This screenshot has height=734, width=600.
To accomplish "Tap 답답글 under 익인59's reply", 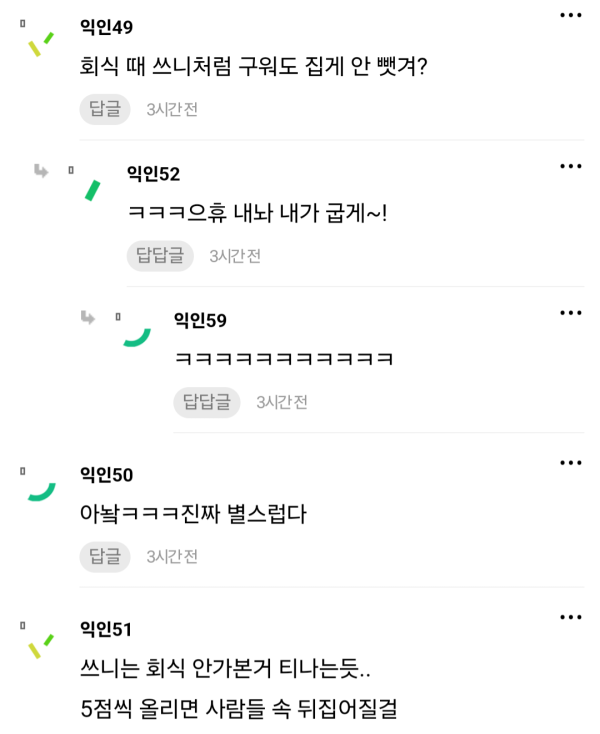I will [206, 402].
